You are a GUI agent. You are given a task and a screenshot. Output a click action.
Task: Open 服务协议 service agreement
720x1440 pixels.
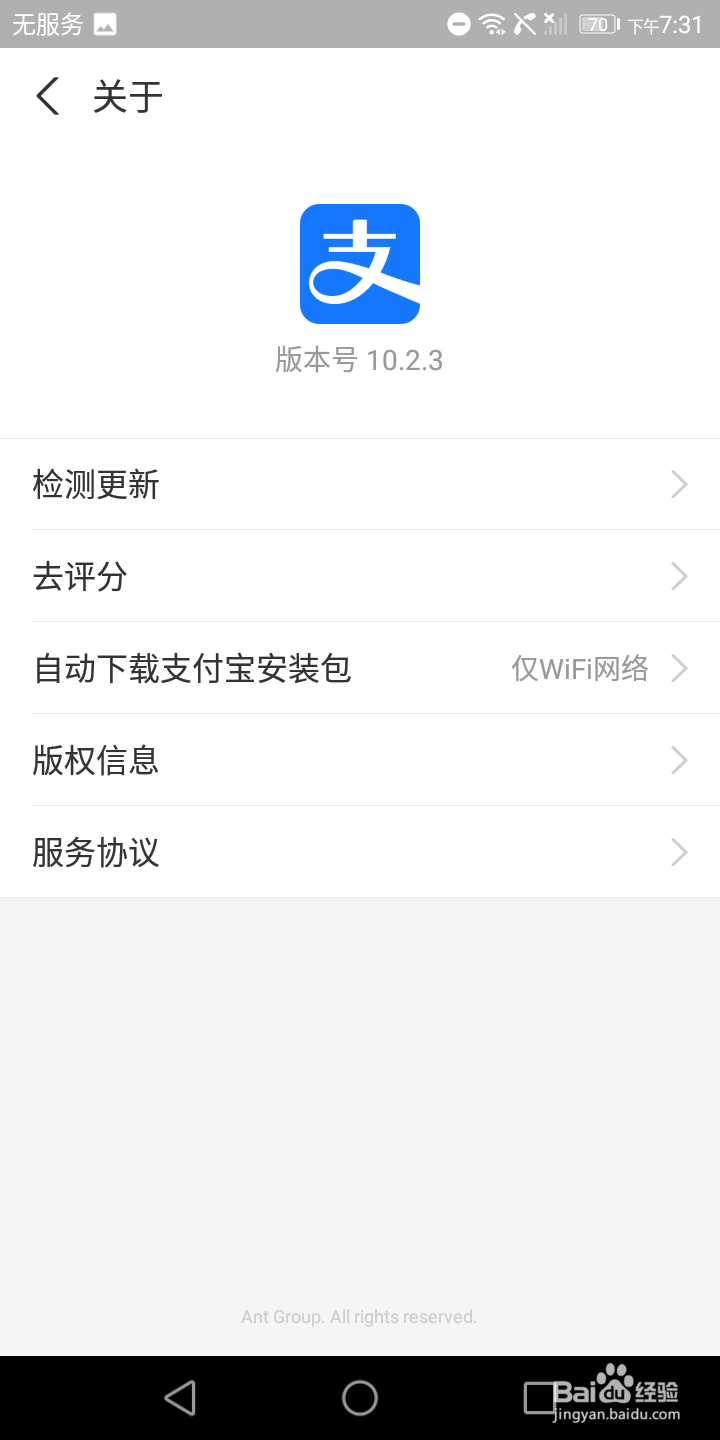pyautogui.click(x=94, y=852)
